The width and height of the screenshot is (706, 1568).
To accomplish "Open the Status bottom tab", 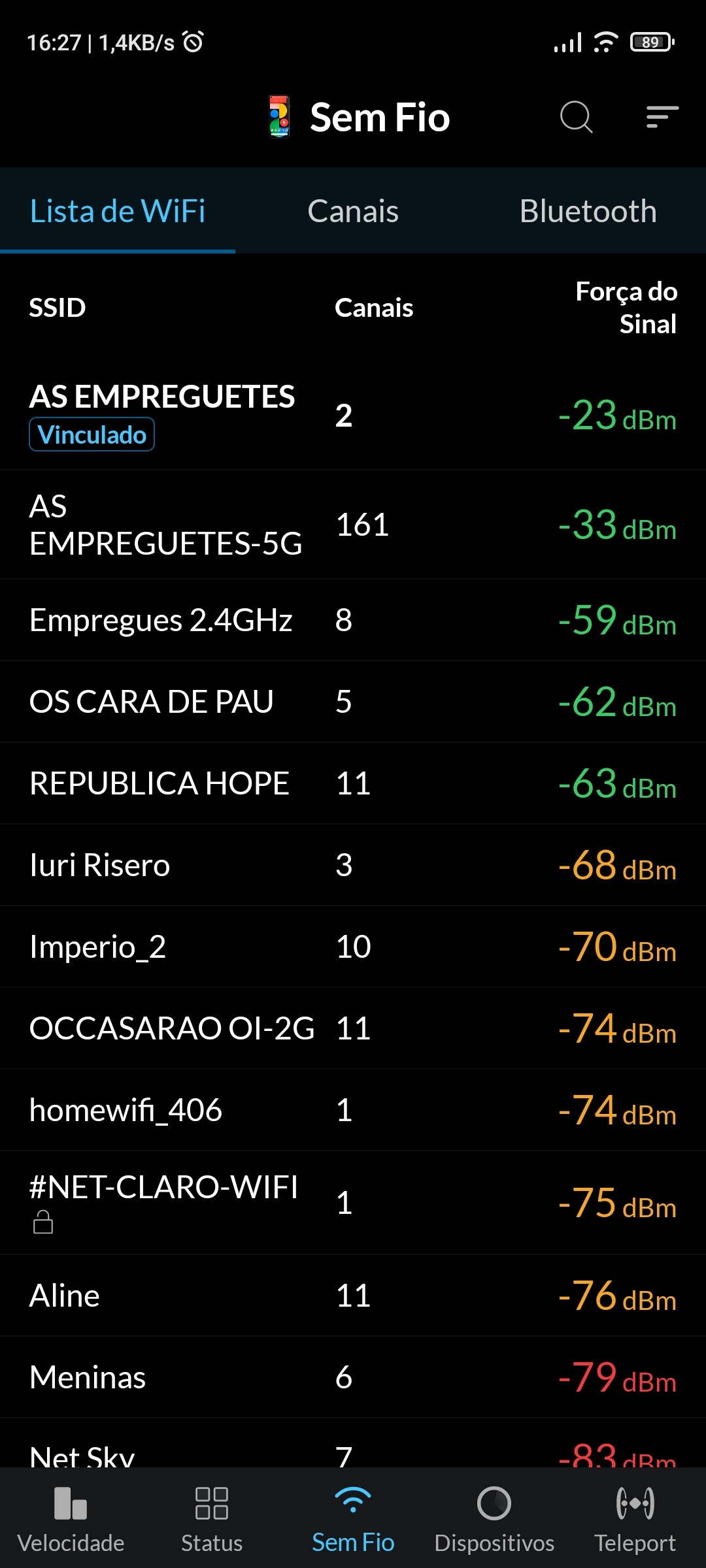I will (212, 1518).
